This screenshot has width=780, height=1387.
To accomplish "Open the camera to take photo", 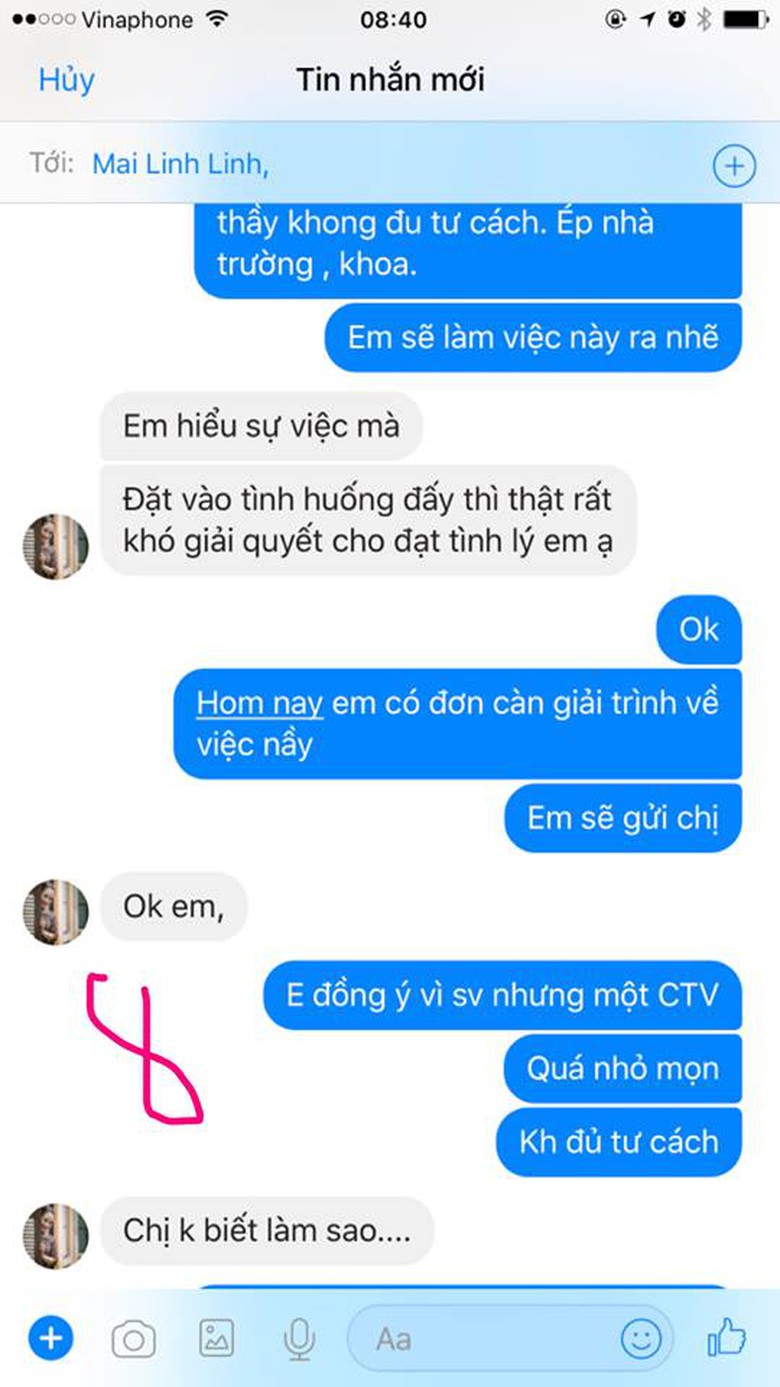I will pos(133,1338).
